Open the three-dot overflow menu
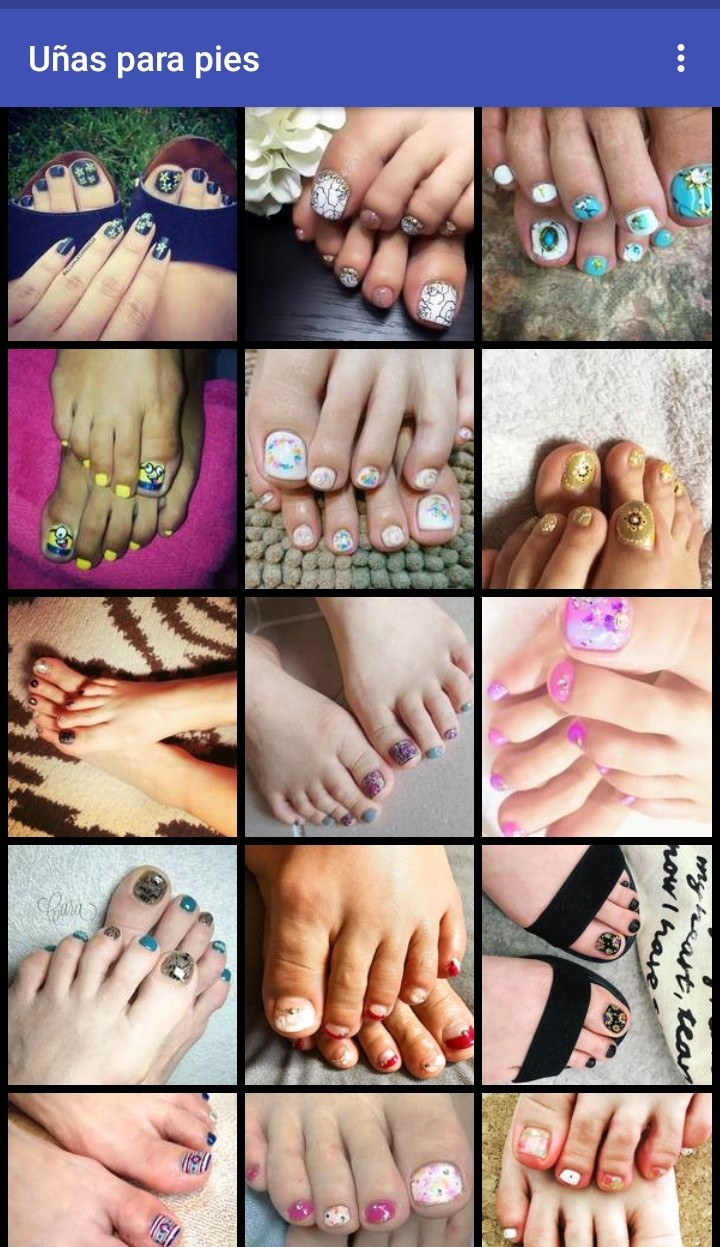The height and width of the screenshot is (1247, 720). tap(680, 58)
